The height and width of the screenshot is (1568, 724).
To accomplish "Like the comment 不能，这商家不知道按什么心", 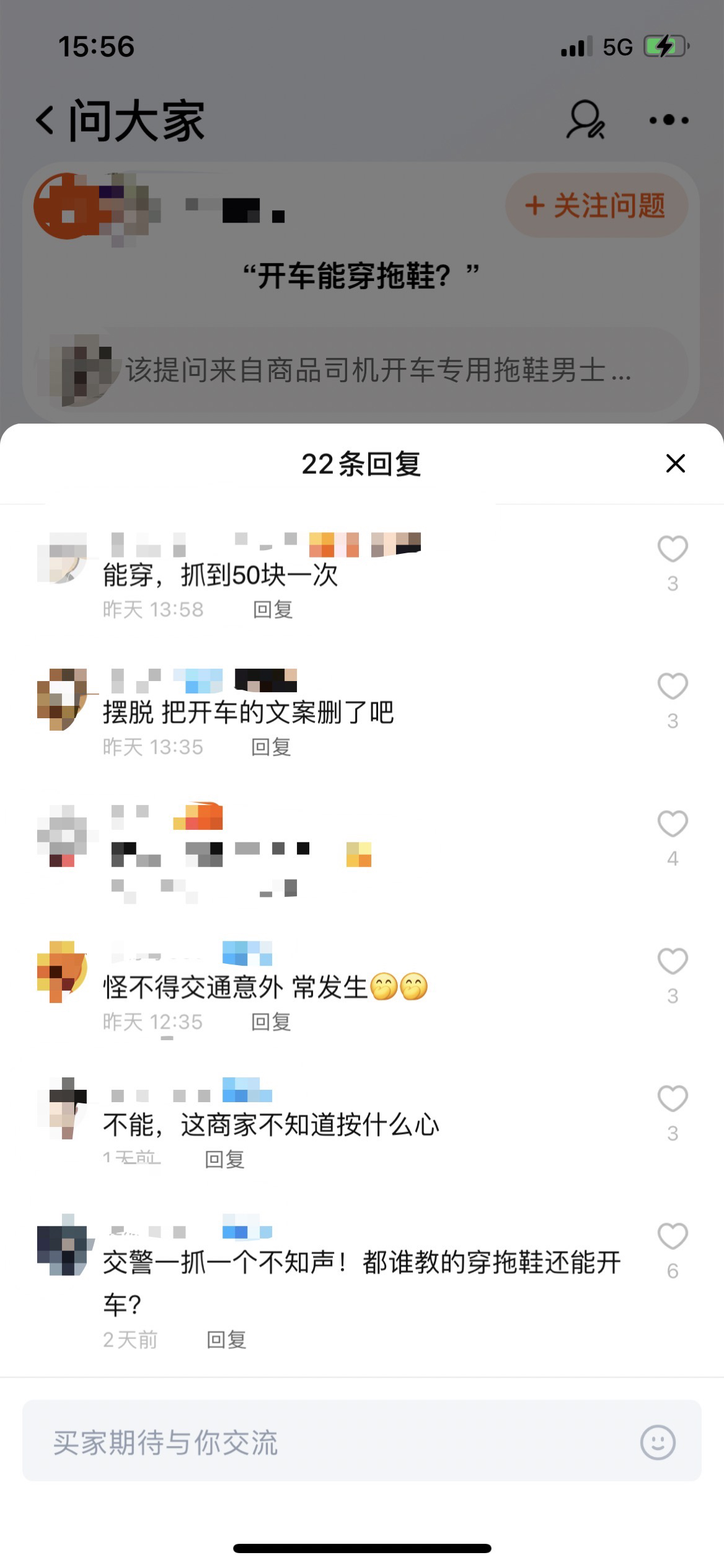I will pyautogui.click(x=672, y=1099).
